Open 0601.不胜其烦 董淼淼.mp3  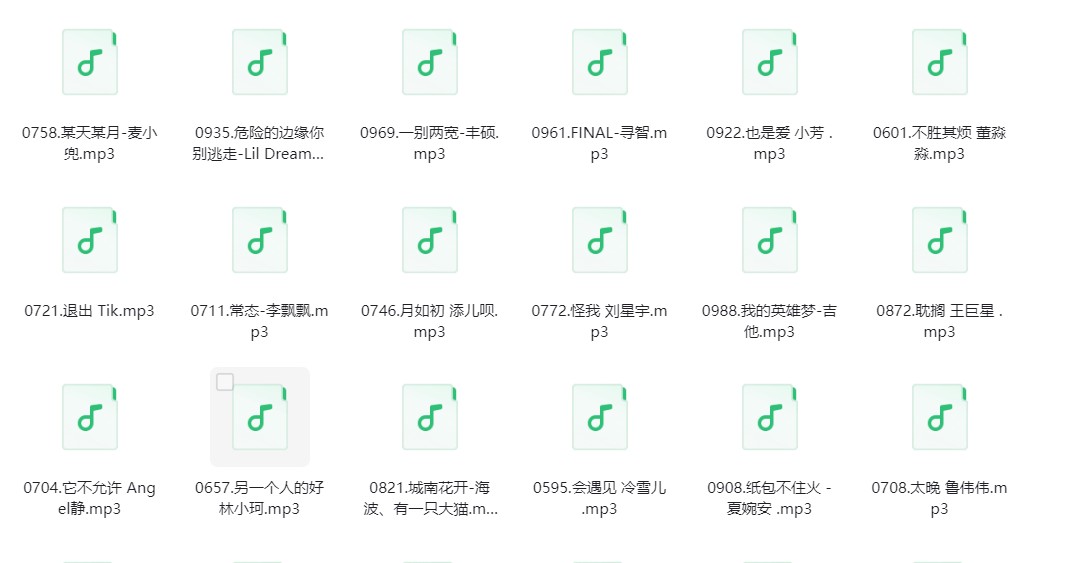(x=939, y=62)
